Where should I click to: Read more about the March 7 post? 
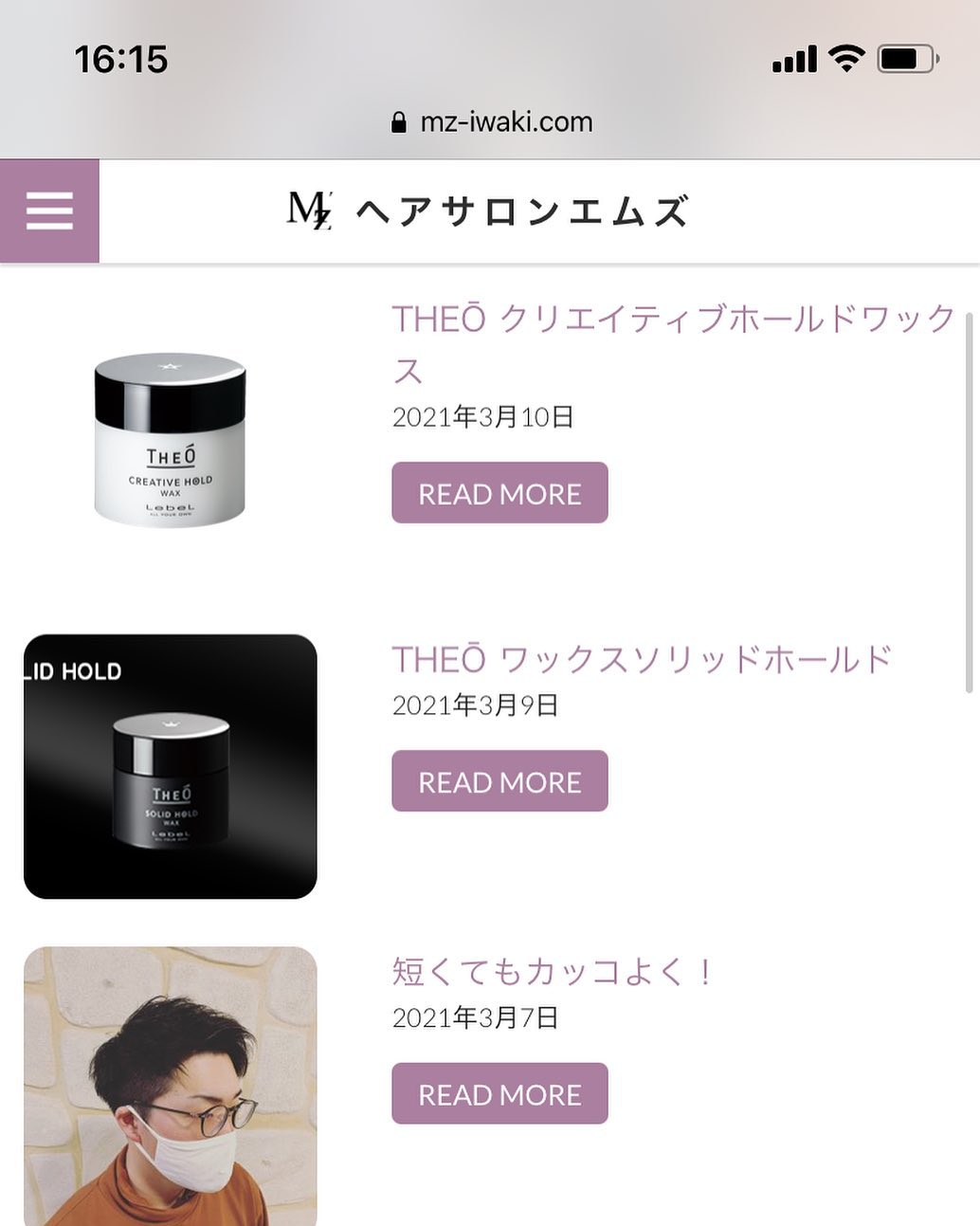point(499,1094)
